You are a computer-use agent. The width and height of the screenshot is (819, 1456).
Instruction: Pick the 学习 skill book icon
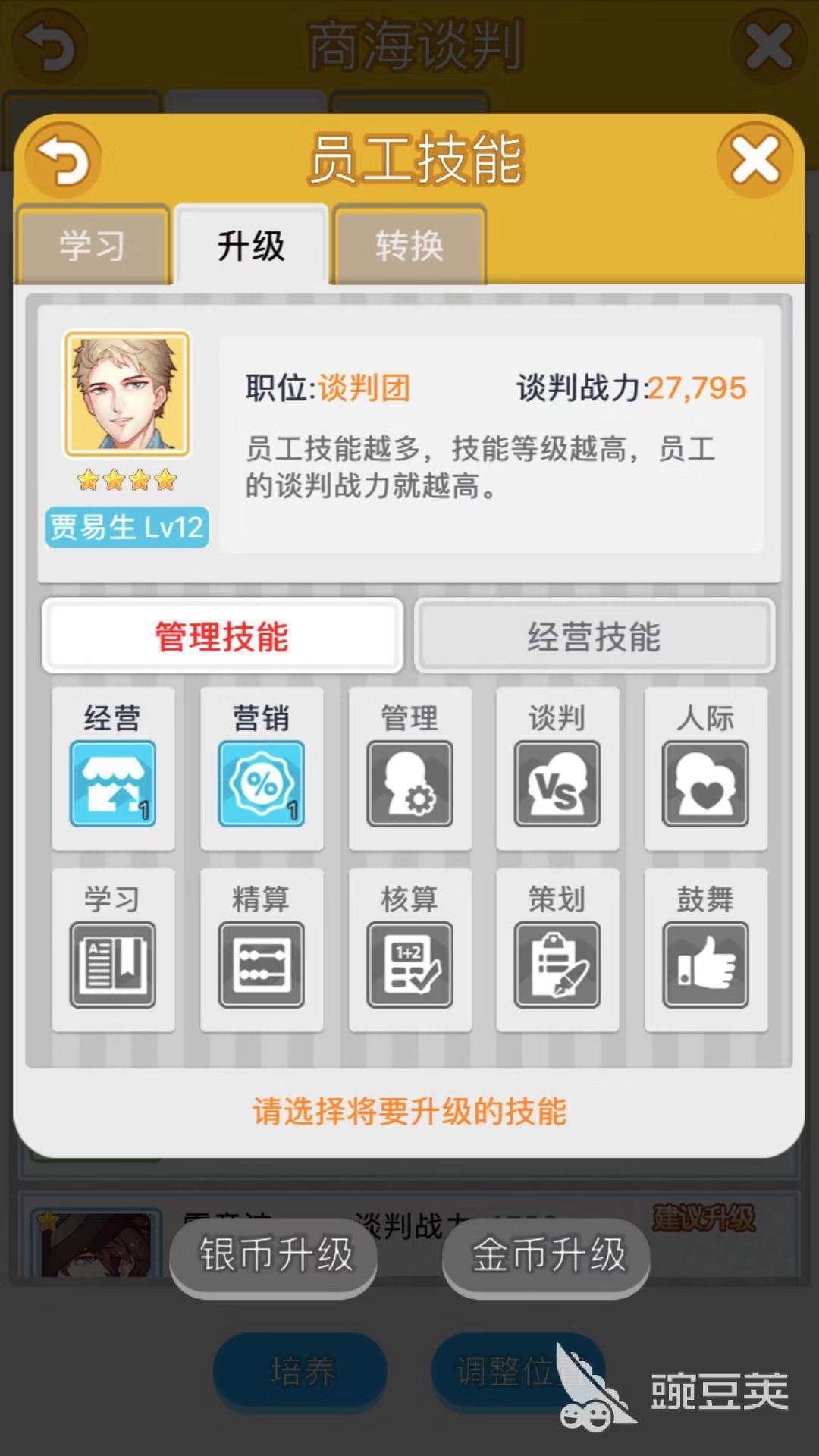(113, 965)
